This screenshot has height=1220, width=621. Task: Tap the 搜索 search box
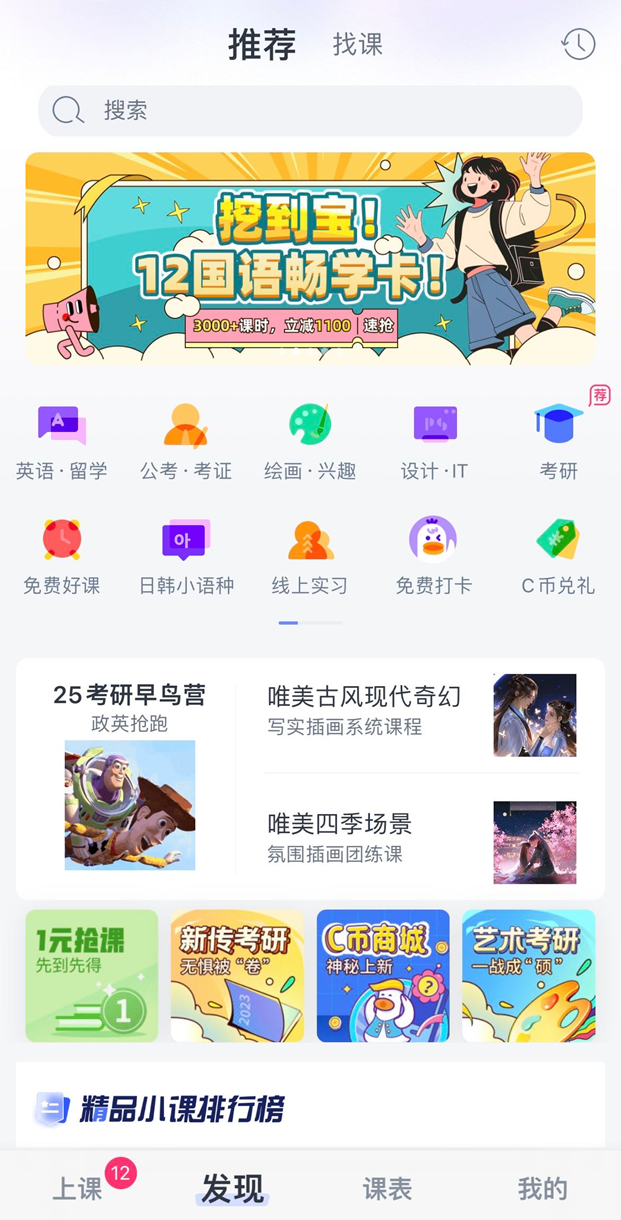pyautogui.click(x=310, y=110)
